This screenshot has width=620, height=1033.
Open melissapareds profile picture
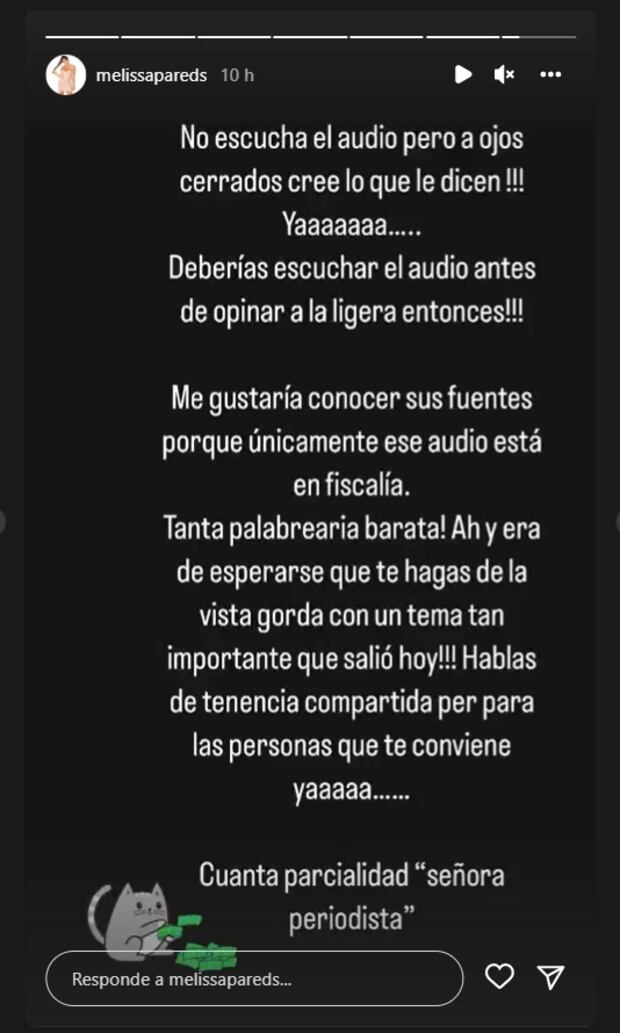[x=66, y=75]
